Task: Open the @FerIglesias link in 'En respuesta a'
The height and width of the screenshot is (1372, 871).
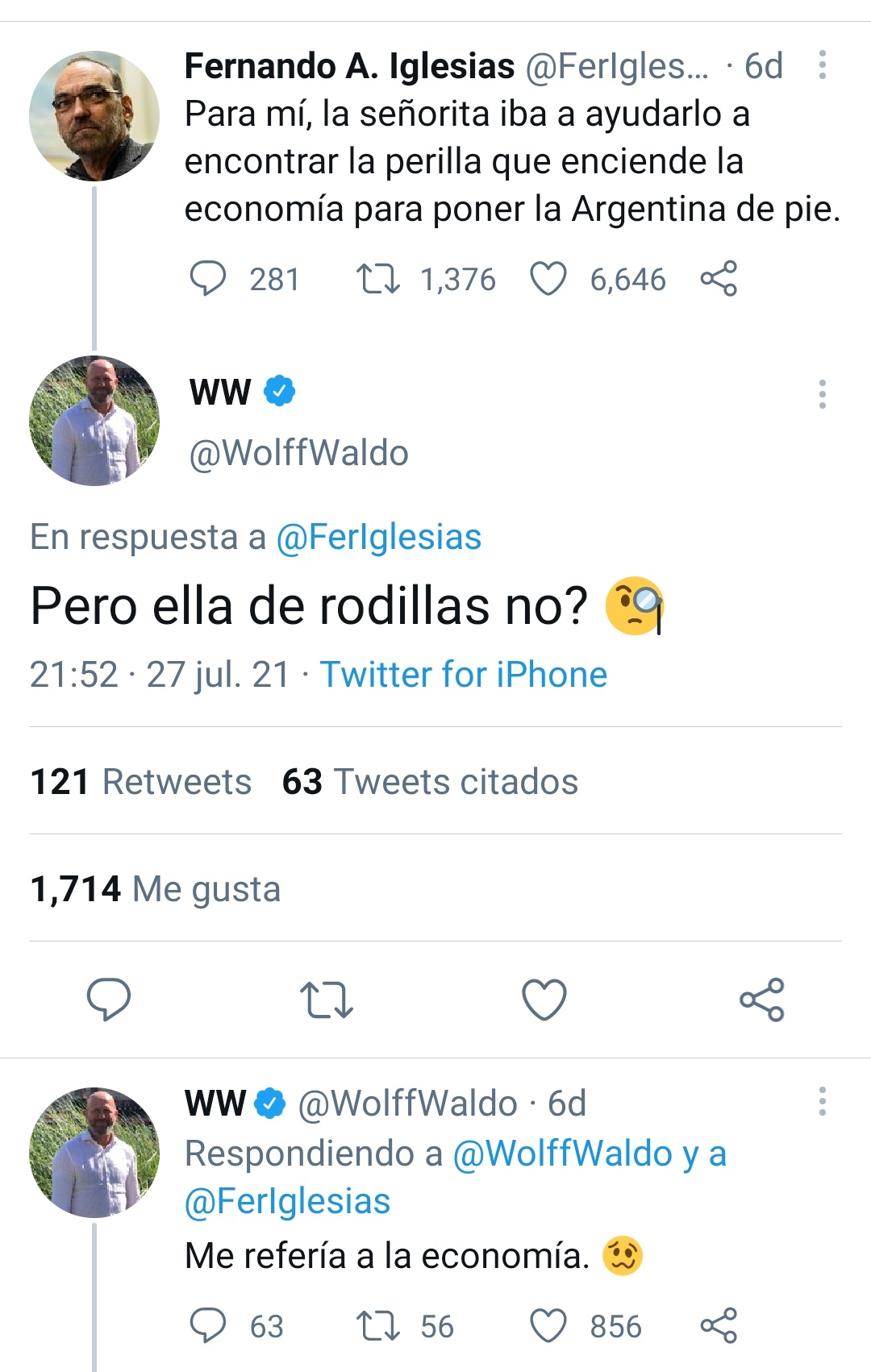Action: (378, 537)
